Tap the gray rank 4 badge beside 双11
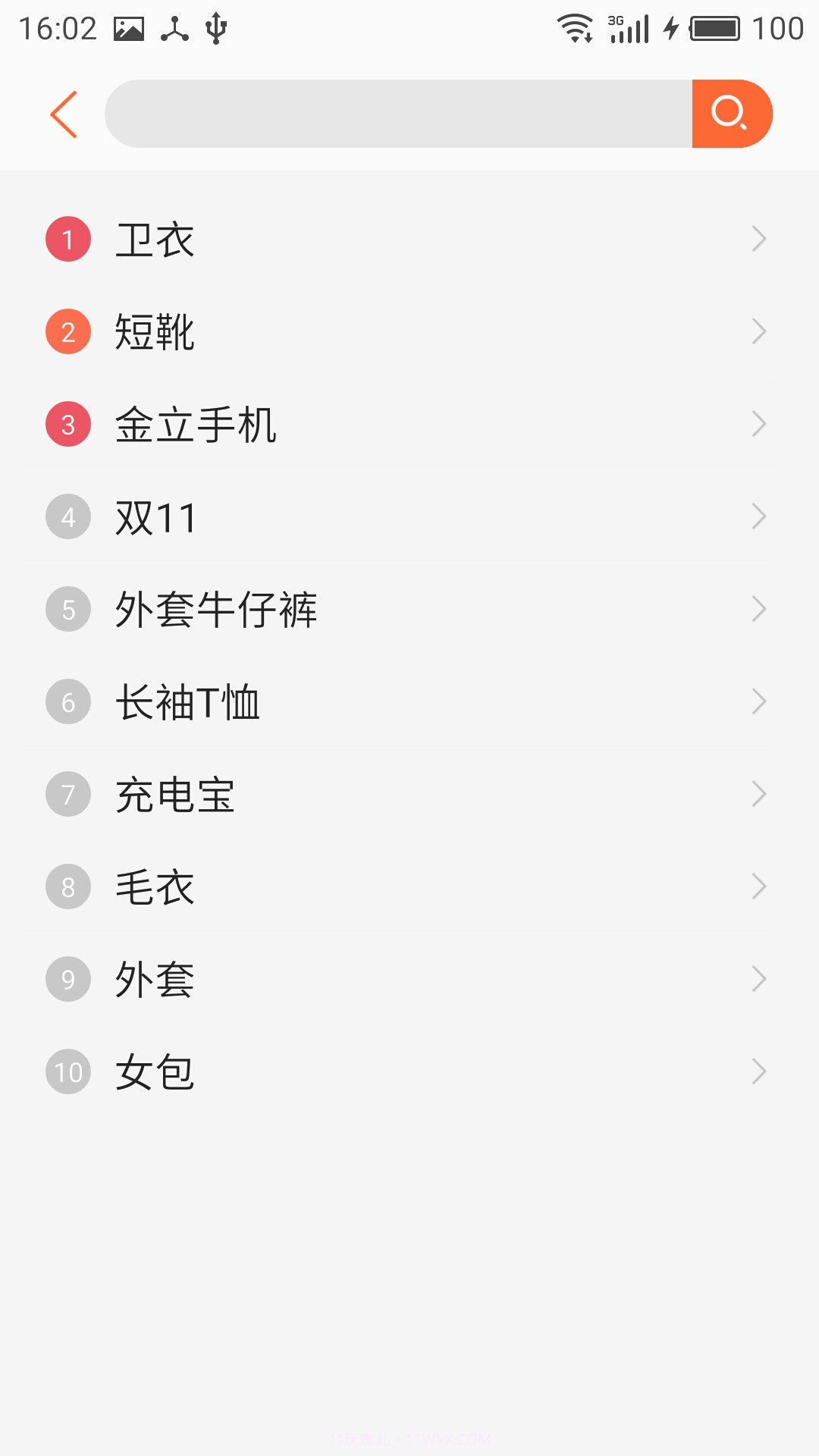The image size is (819, 1456). coord(67,516)
